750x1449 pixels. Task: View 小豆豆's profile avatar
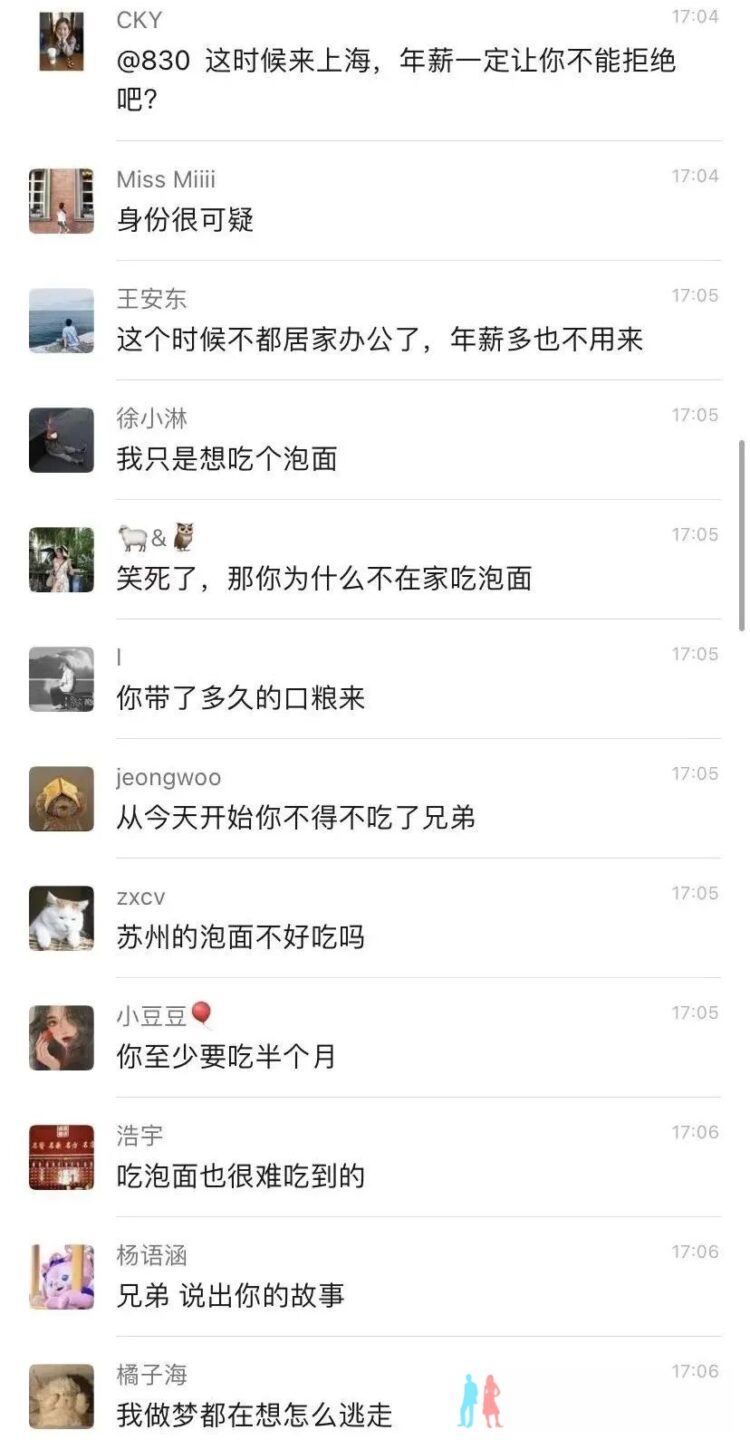61,1038
